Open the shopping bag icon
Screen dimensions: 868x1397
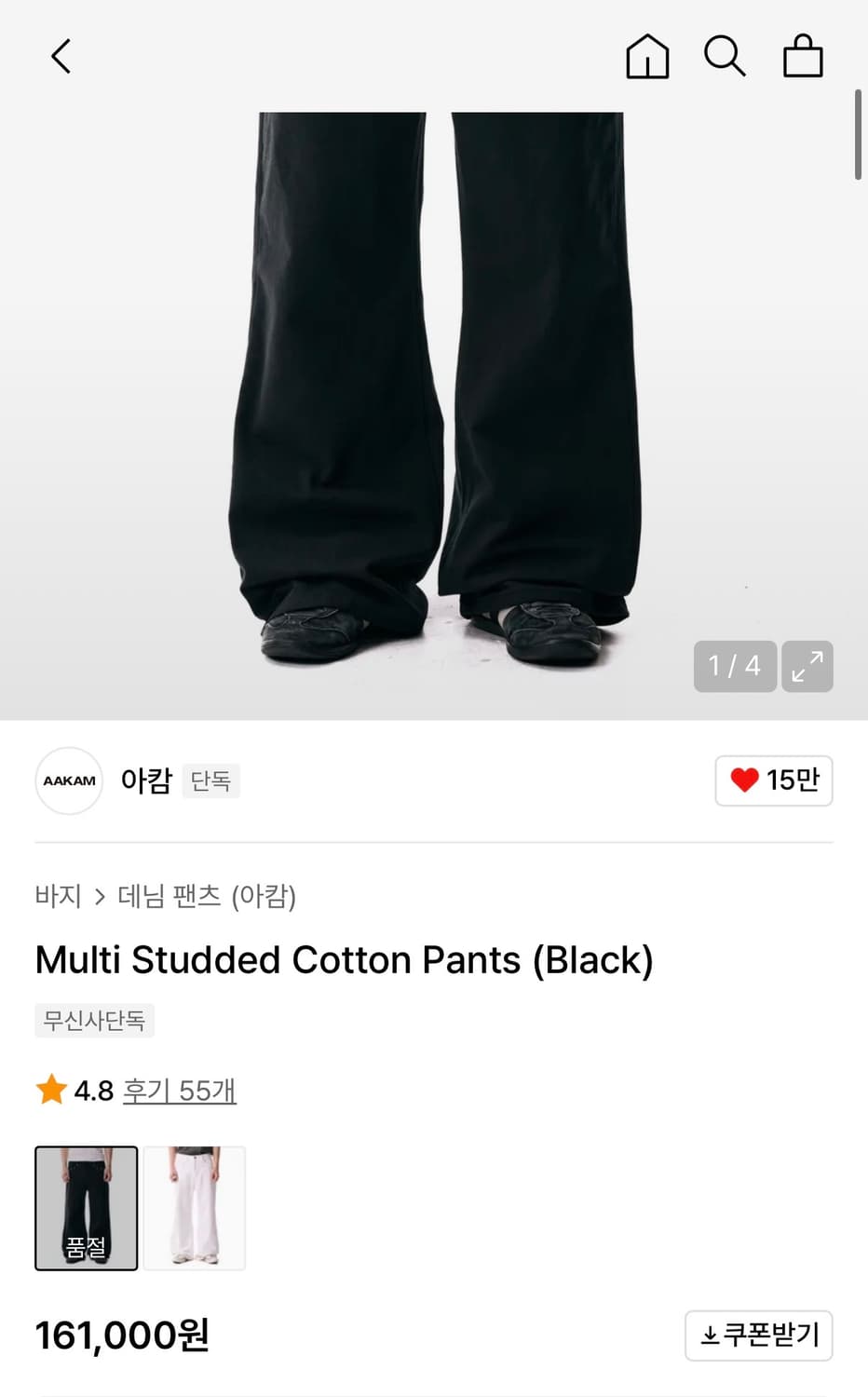coord(803,55)
